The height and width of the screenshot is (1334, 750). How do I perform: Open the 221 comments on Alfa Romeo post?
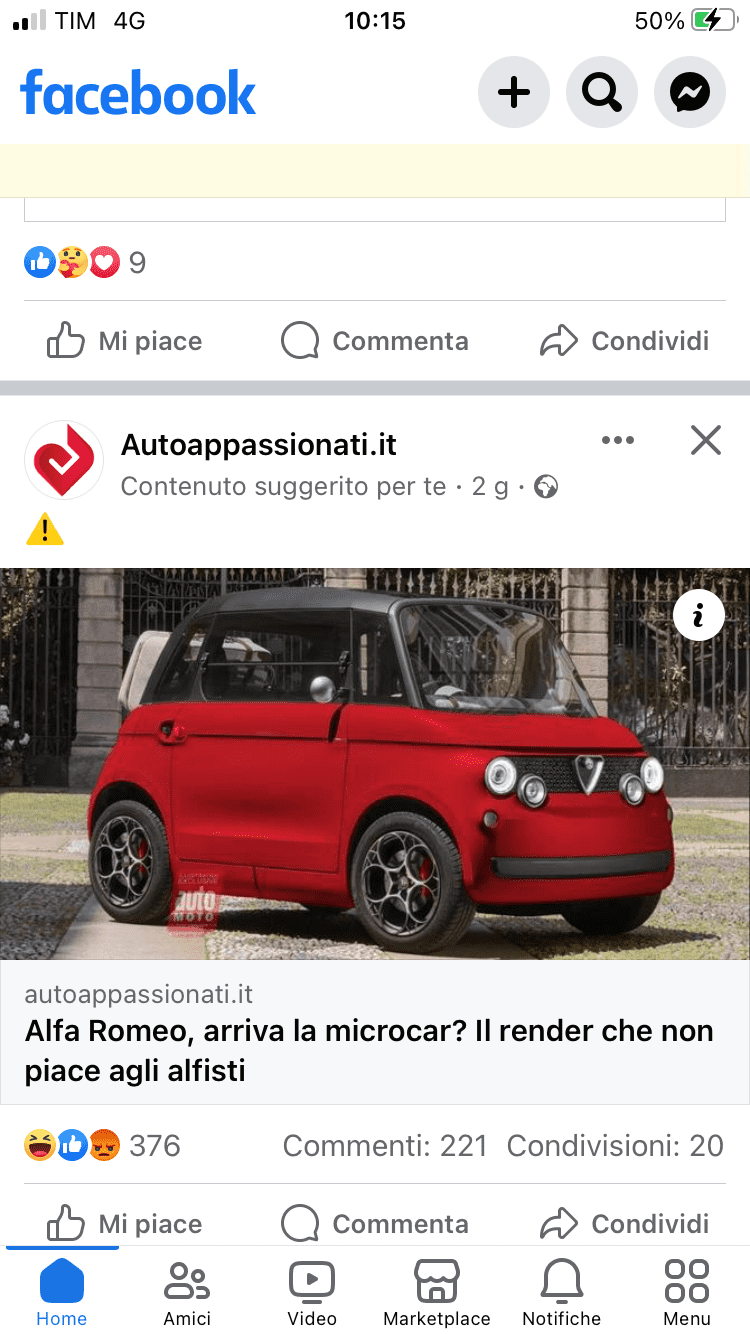click(384, 1145)
